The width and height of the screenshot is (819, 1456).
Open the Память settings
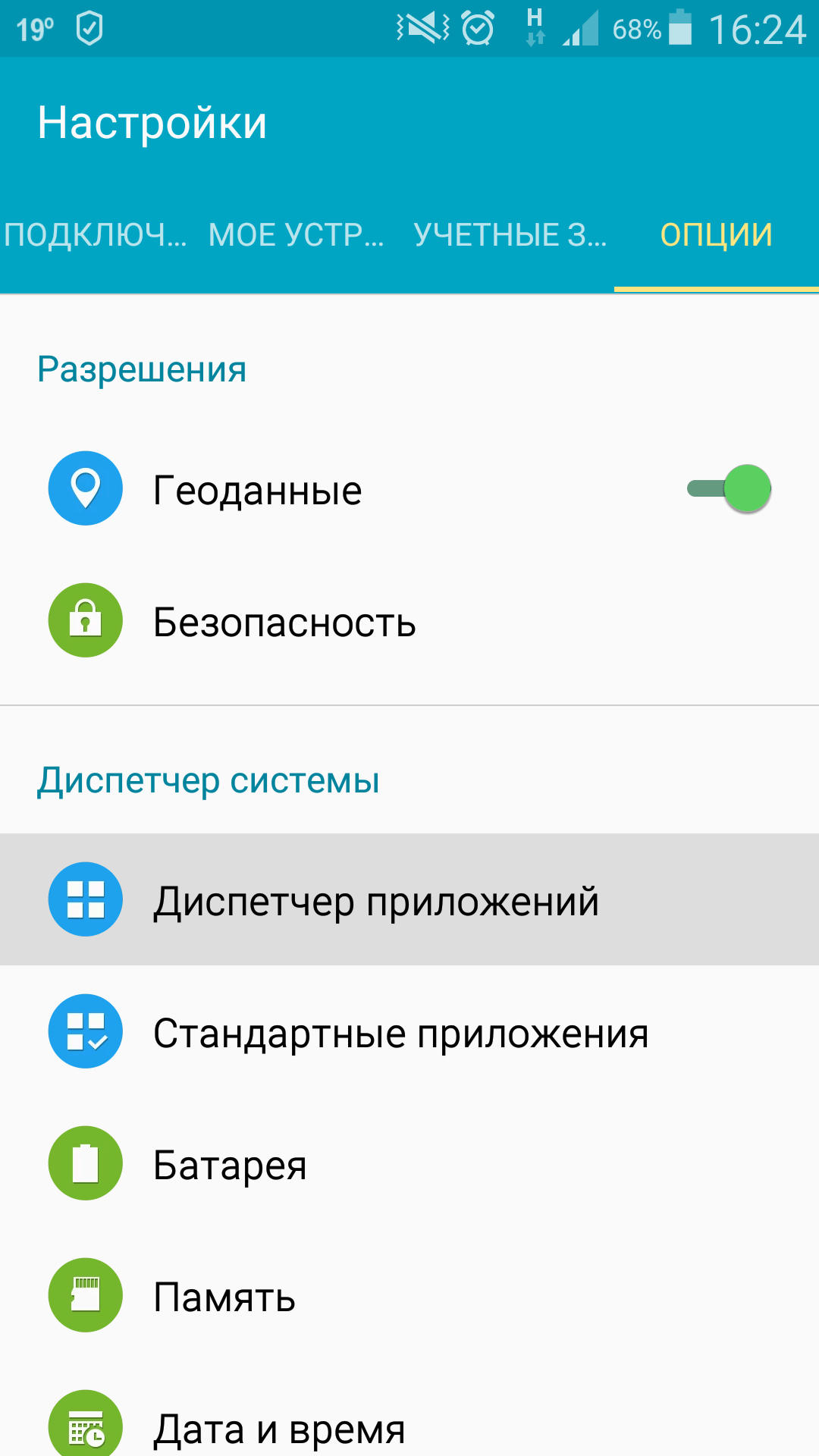tap(224, 1297)
